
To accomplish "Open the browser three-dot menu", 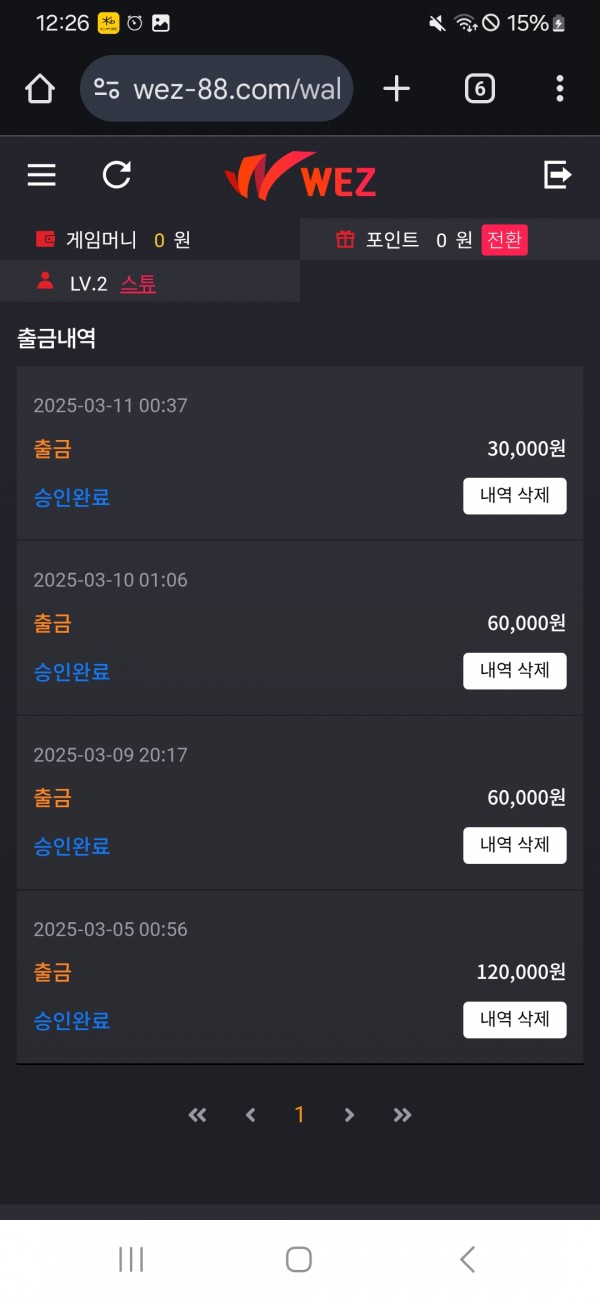I will (x=559, y=89).
